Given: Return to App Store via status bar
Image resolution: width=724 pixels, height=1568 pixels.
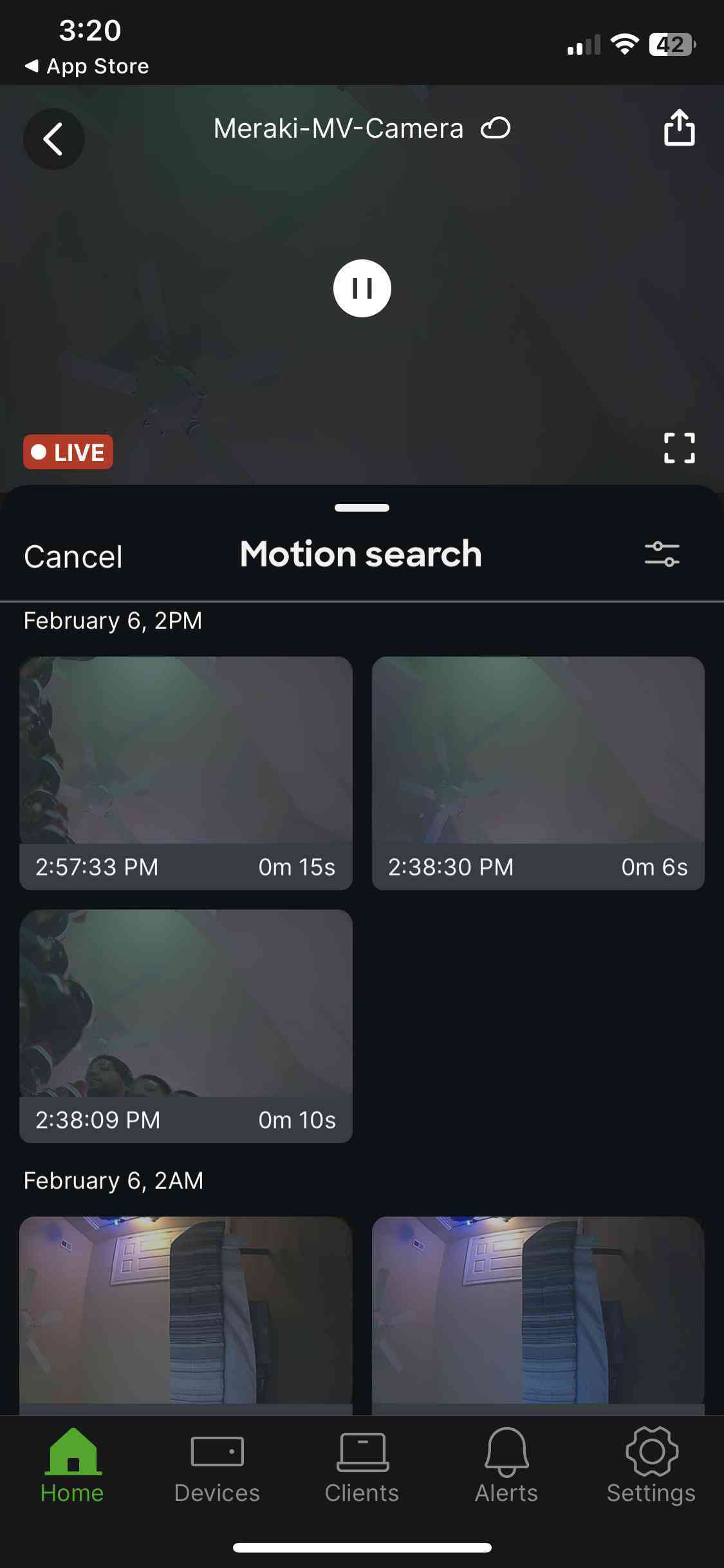Looking at the screenshot, I should 87,66.
